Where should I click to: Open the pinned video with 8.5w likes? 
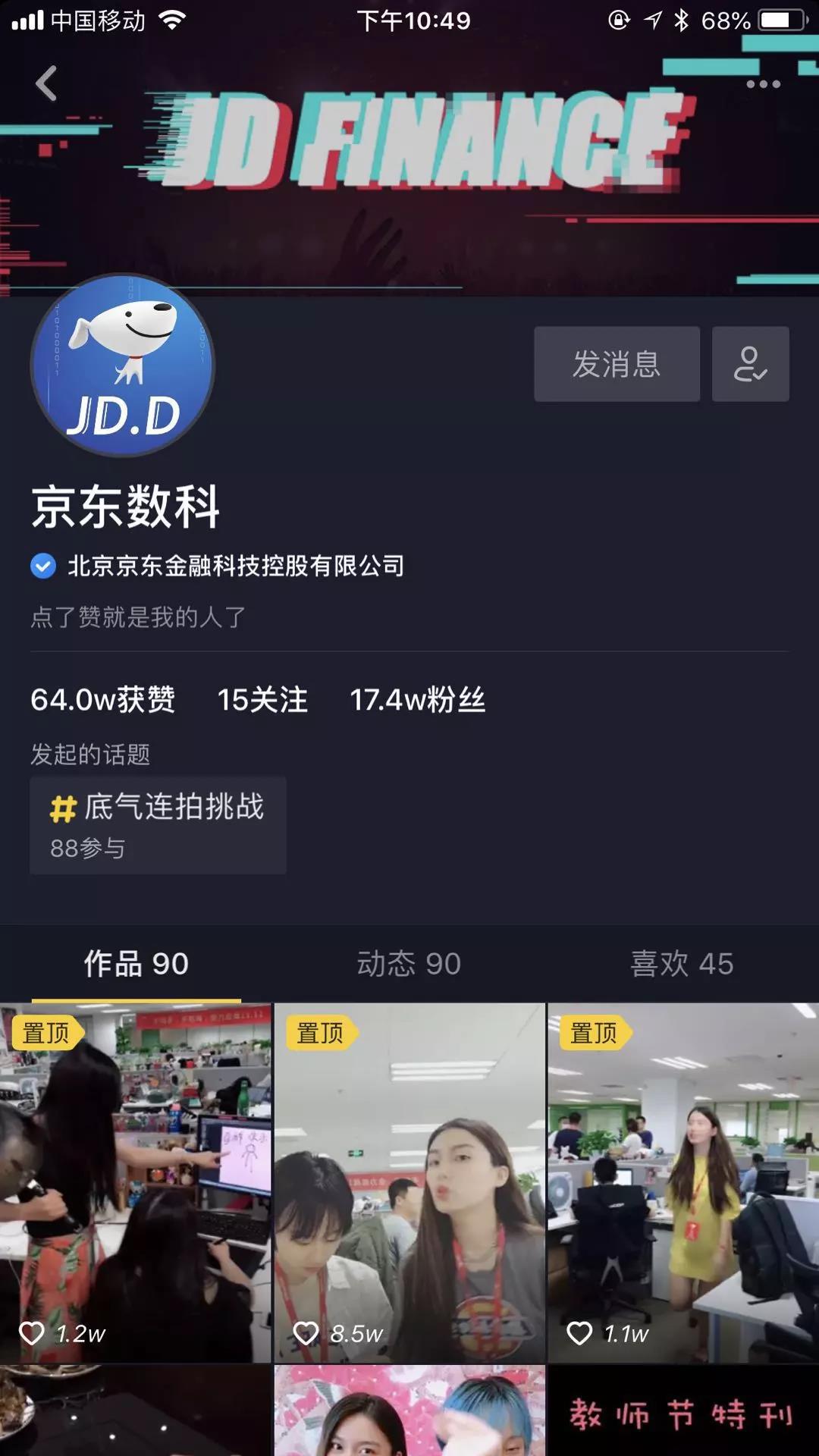click(409, 1183)
